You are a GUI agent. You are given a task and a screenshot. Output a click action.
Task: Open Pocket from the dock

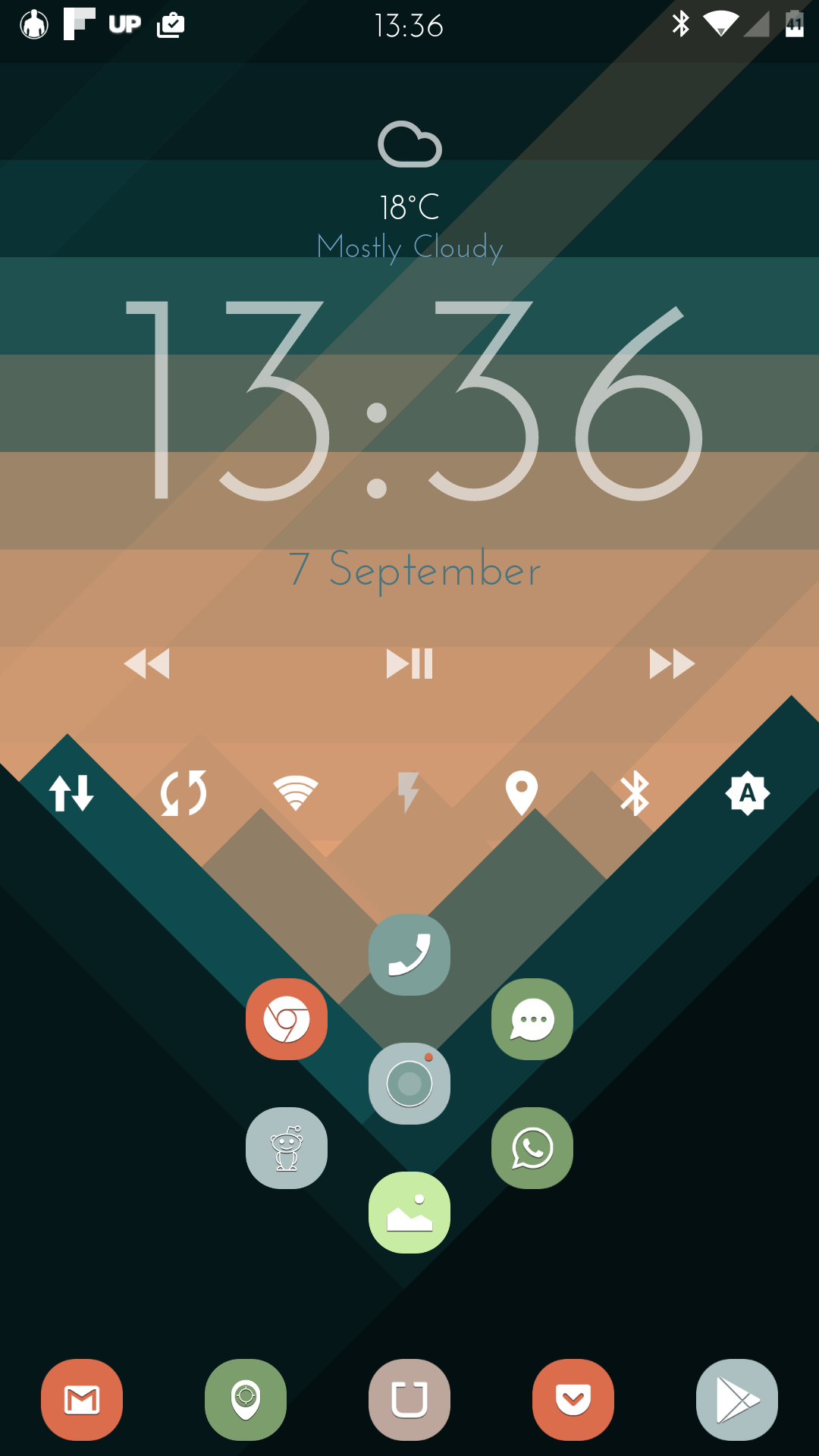pyautogui.click(x=573, y=1401)
